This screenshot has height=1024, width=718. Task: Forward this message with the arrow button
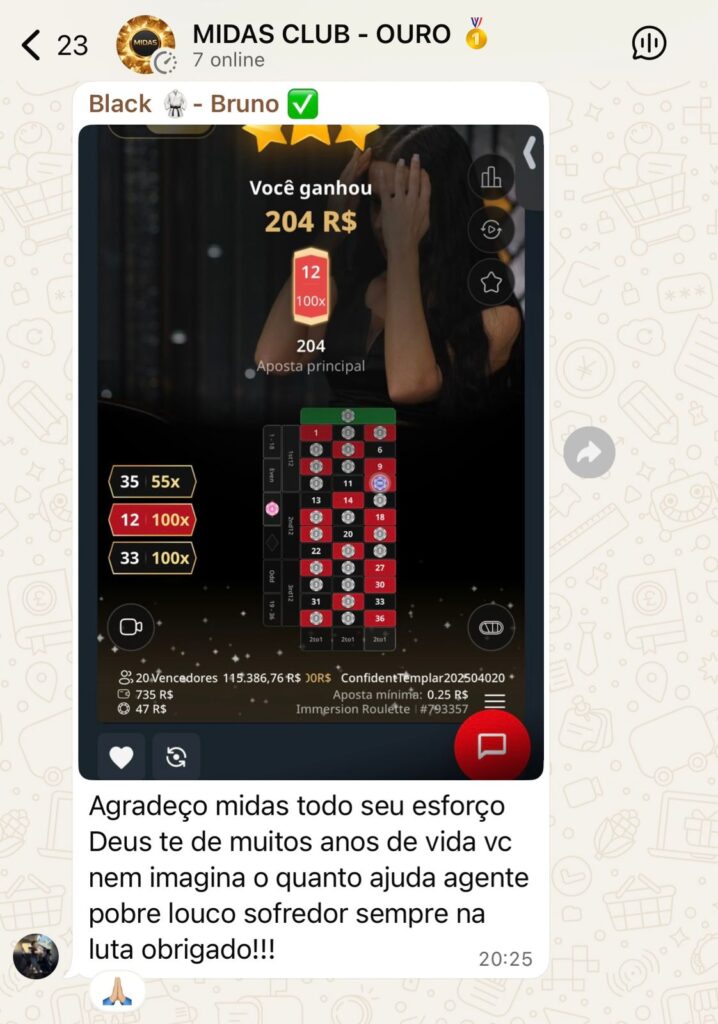click(589, 452)
